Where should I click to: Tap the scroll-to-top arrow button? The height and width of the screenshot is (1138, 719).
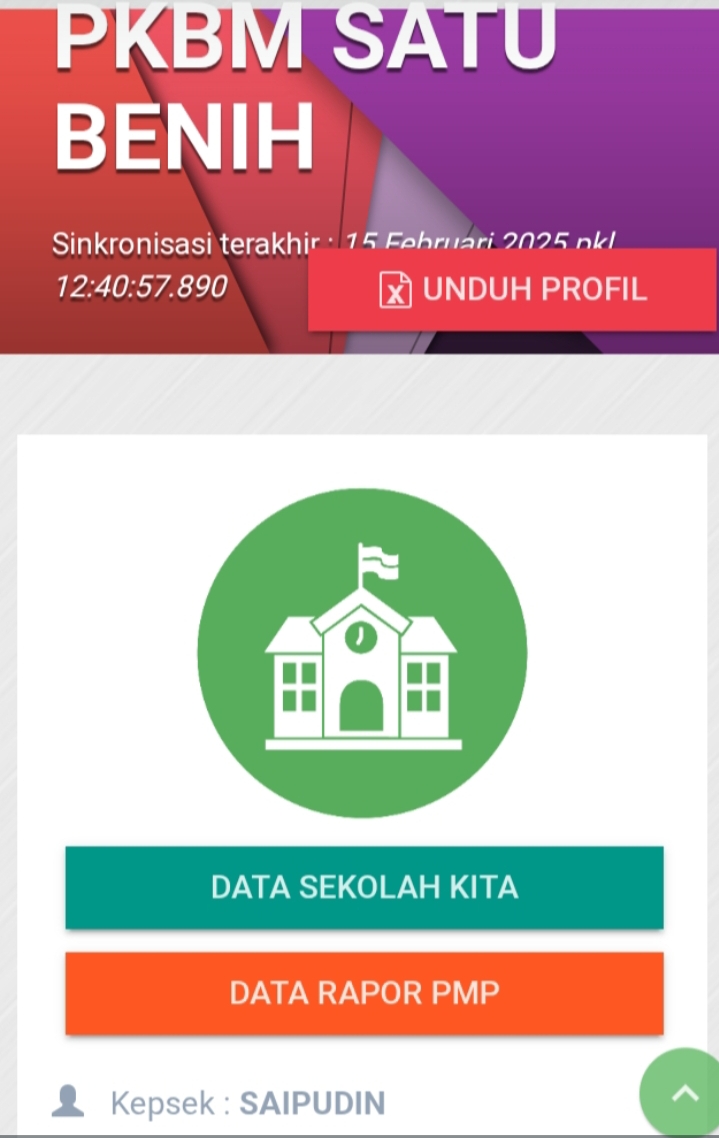[684, 1094]
